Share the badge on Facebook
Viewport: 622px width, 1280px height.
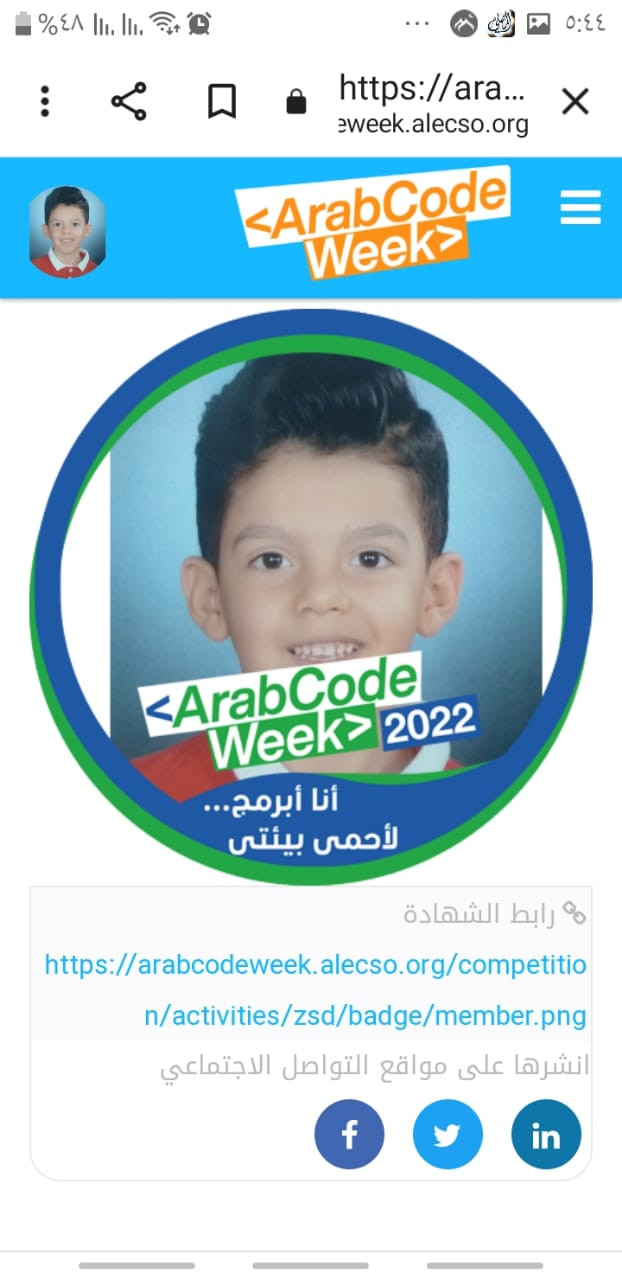click(349, 1135)
